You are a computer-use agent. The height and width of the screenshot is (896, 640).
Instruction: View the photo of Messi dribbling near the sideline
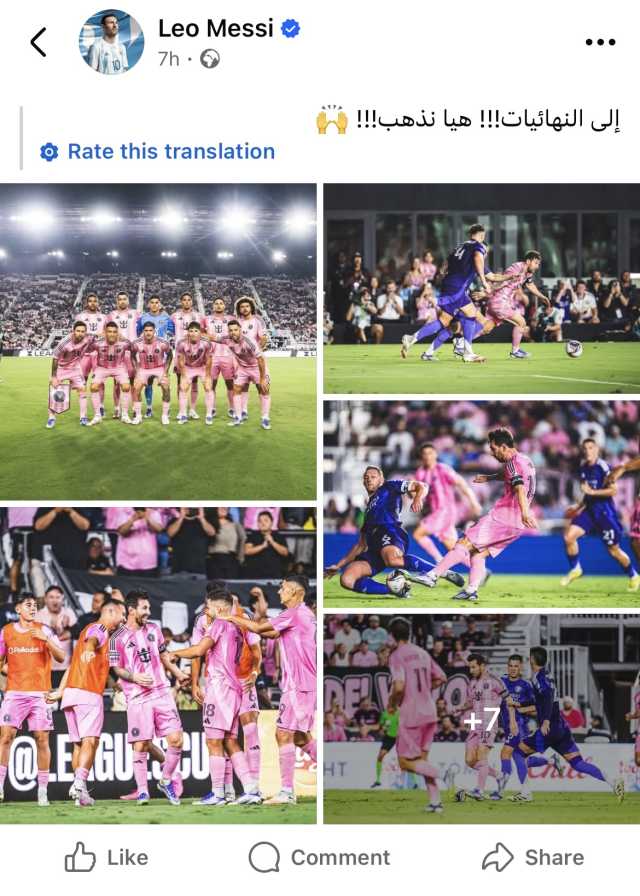pyautogui.click(x=481, y=289)
